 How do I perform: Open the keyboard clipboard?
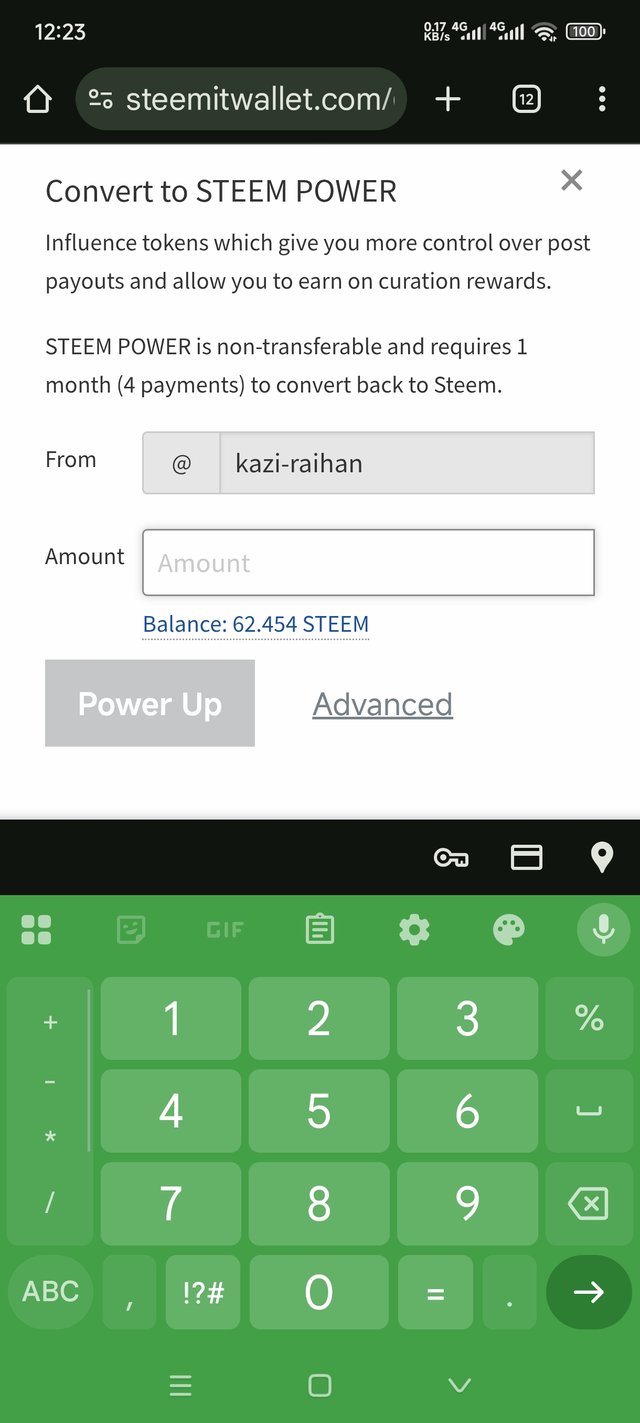pos(320,930)
